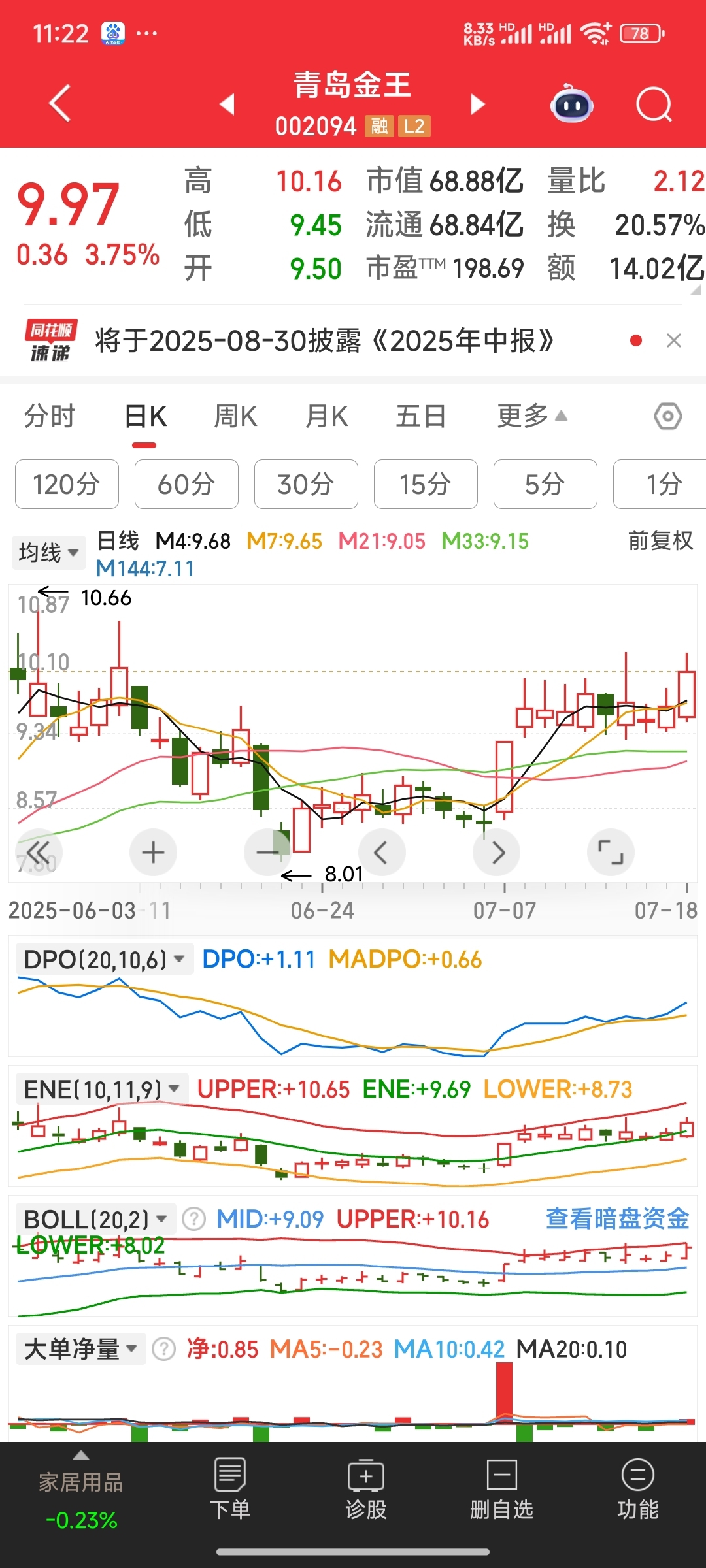Switch to the previous stock

(227, 104)
